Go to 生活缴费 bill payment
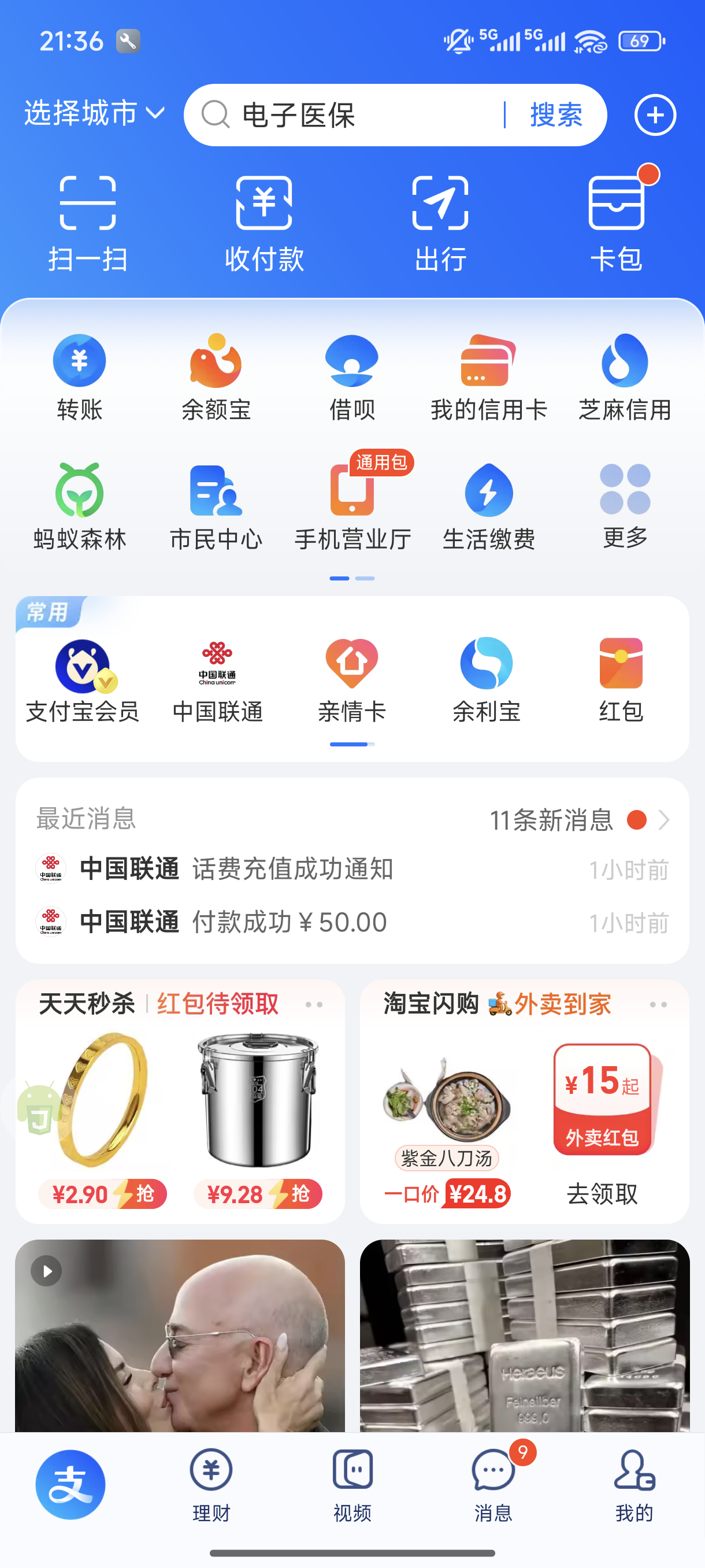The height and width of the screenshot is (1568, 705). [x=488, y=506]
